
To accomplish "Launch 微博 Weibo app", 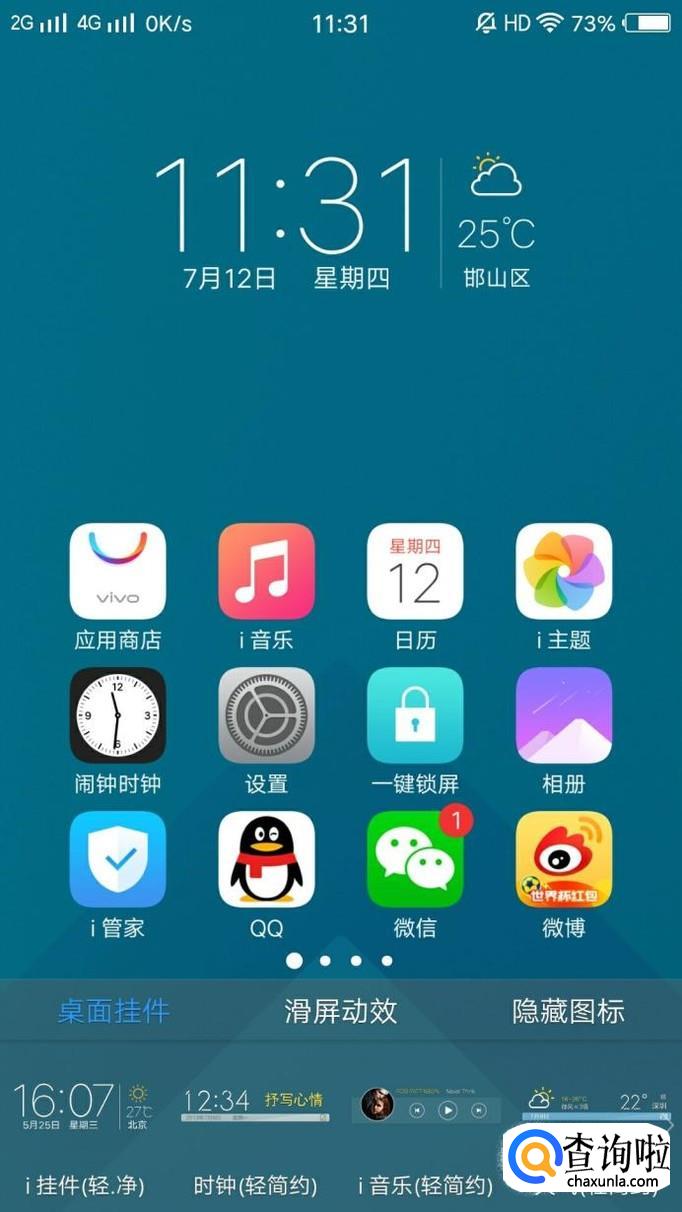I will point(563,860).
